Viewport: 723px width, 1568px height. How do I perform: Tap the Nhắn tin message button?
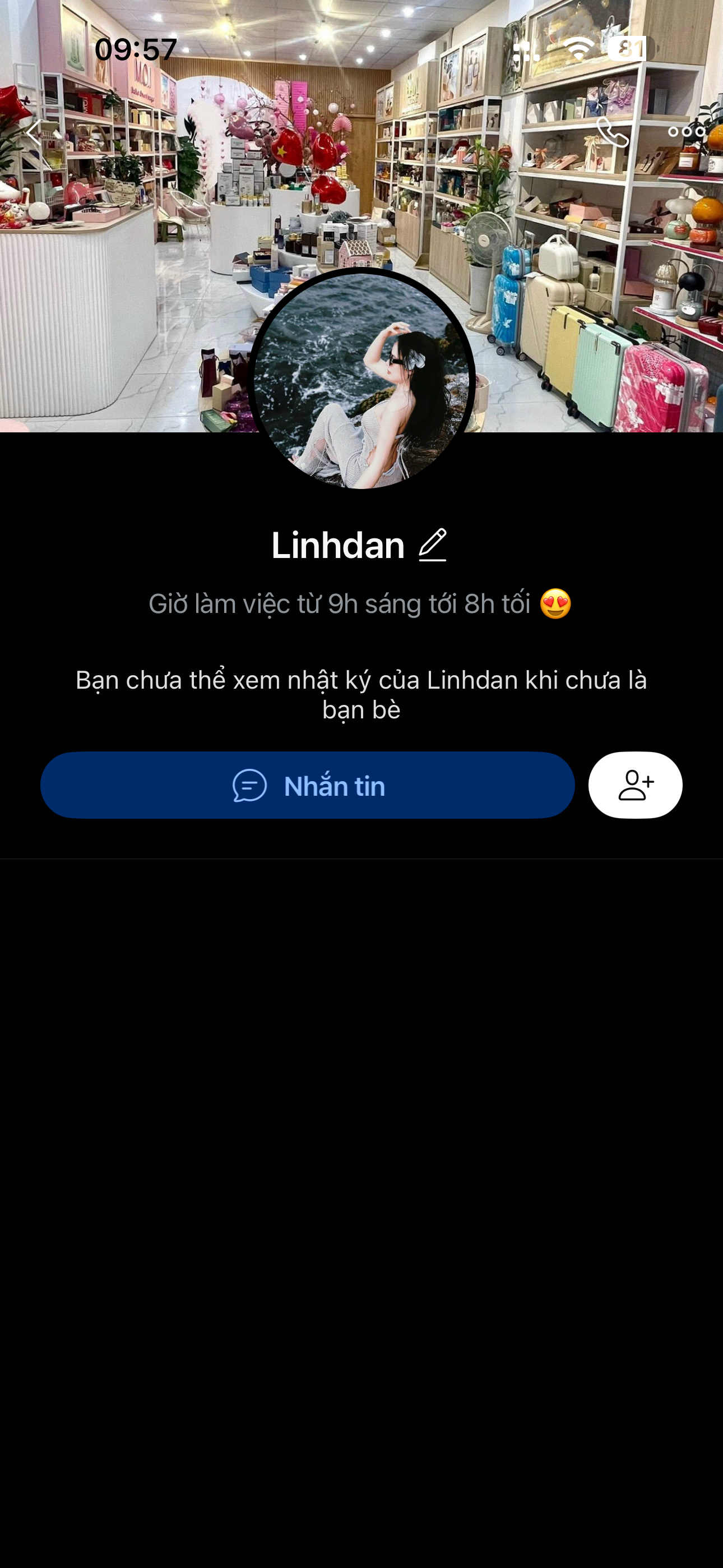pos(307,785)
